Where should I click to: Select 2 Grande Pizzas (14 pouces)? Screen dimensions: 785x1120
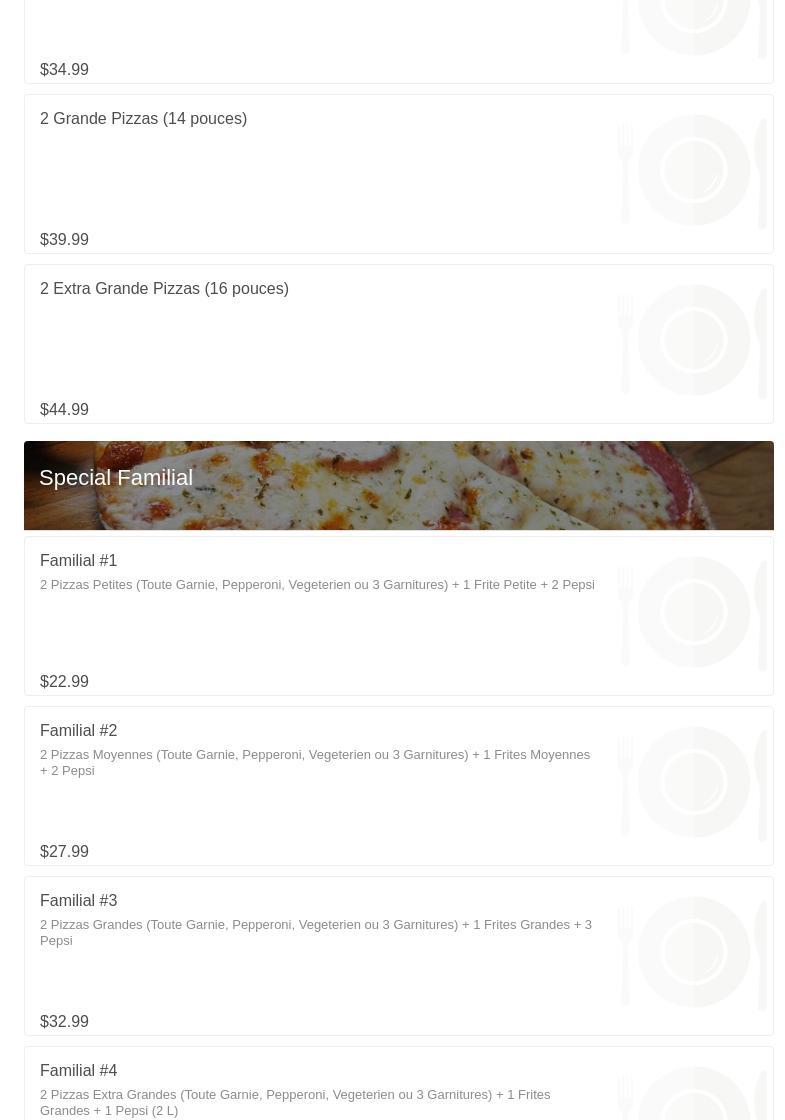[x=398, y=174]
